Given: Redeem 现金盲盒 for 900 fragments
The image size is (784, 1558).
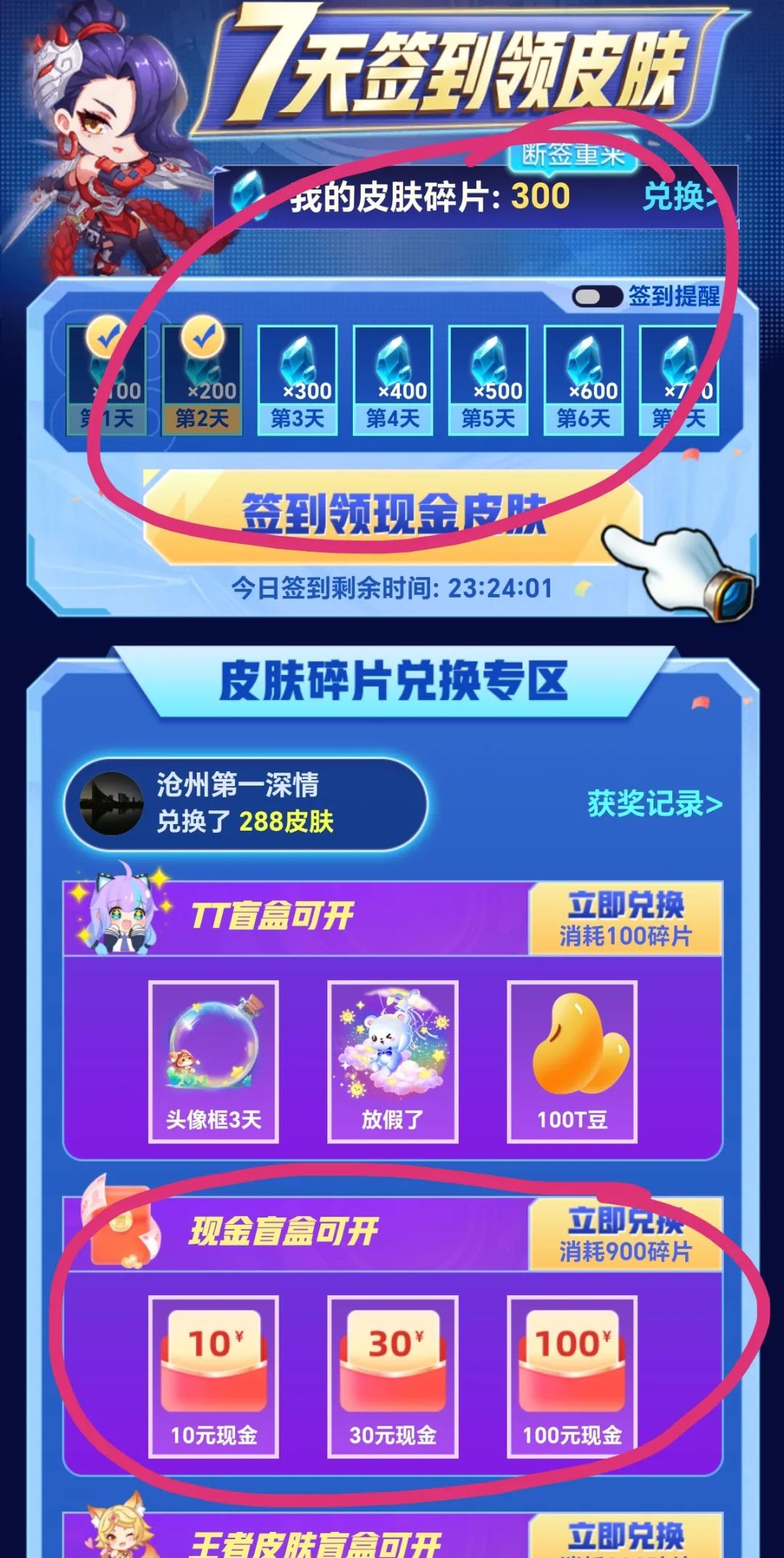Looking at the screenshot, I should [626, 1234].
